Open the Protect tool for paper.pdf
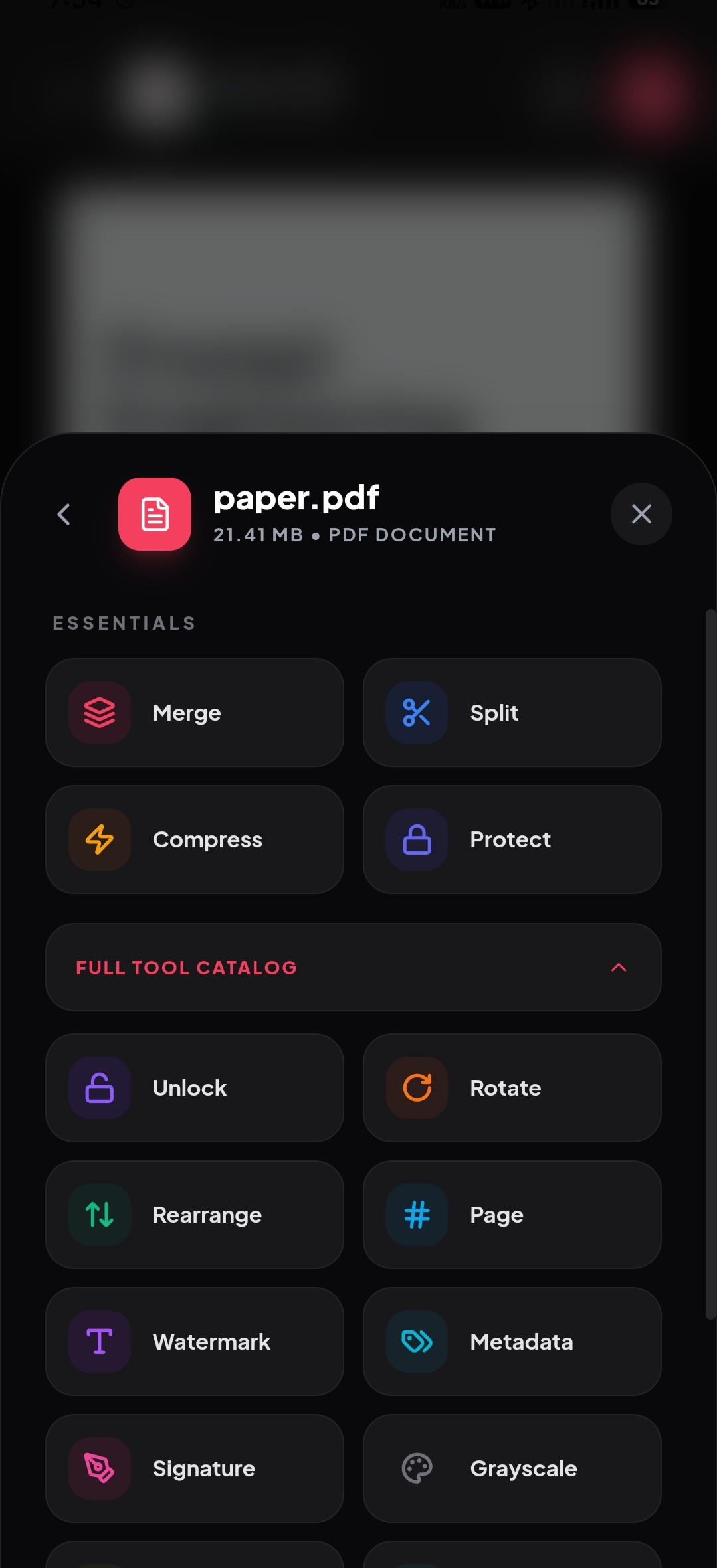 (x=512, y=839)
